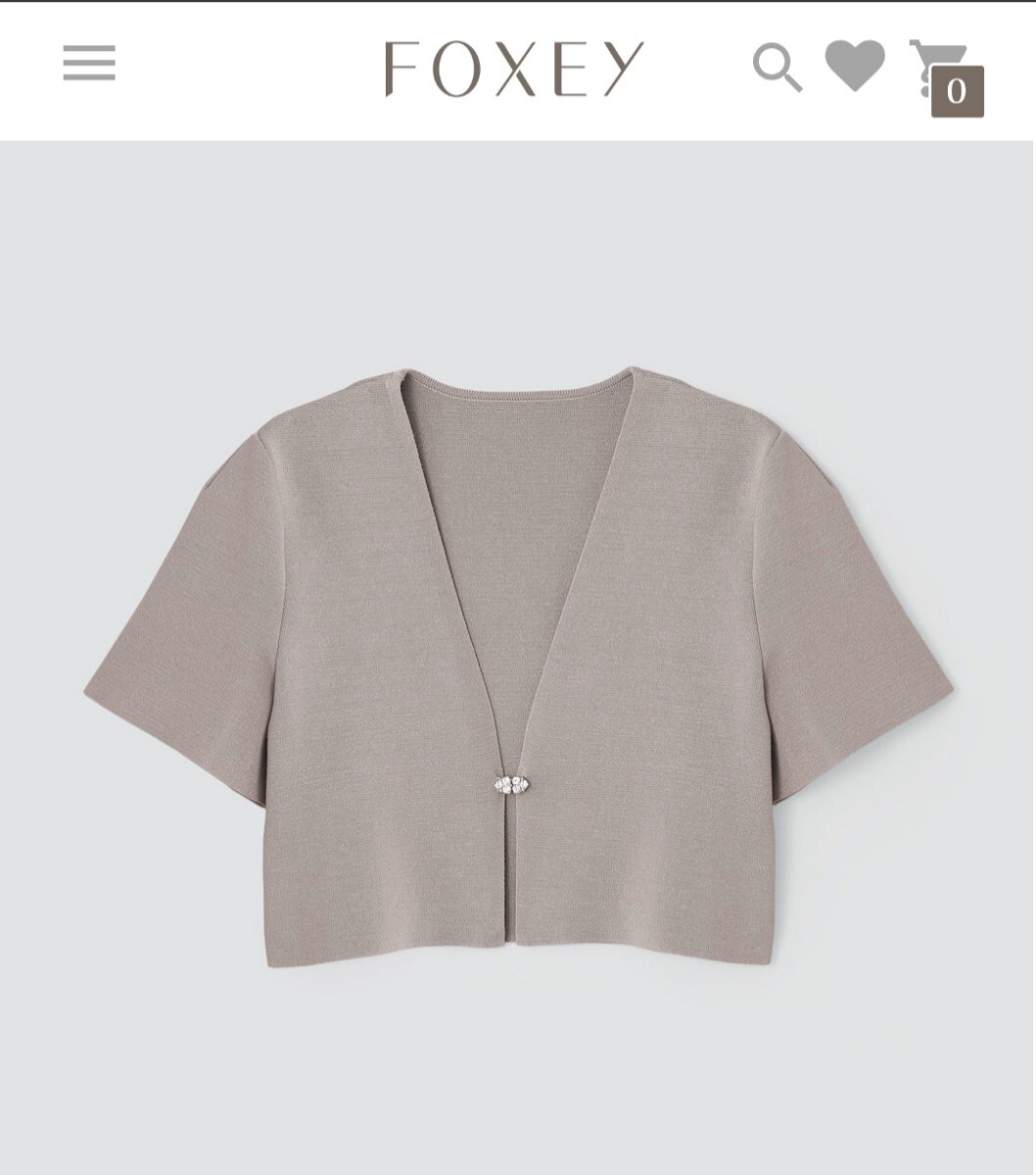1036x1175 pixels.
Task: View the favorites heart list
Action: pyautogui.click(x=854, y=66)
